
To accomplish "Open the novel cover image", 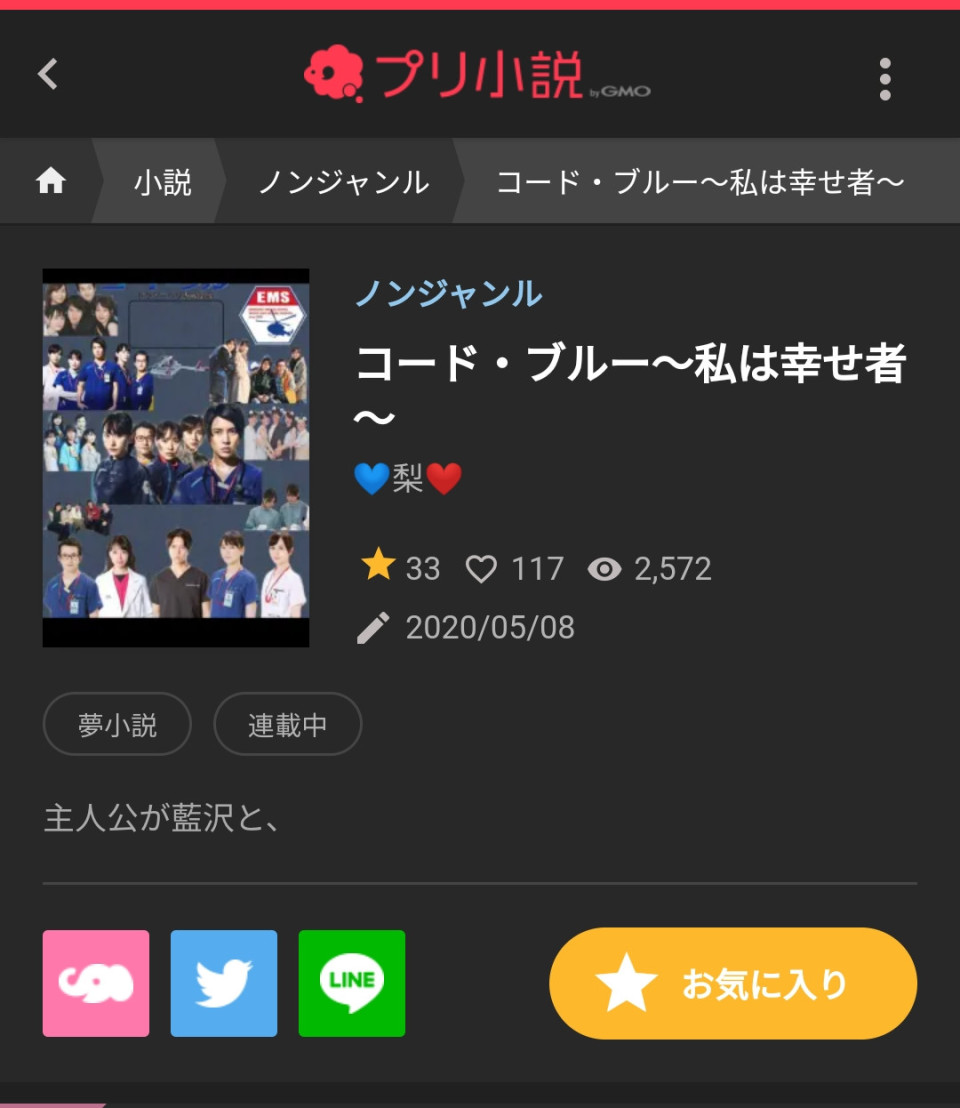I will pos(176,457).
